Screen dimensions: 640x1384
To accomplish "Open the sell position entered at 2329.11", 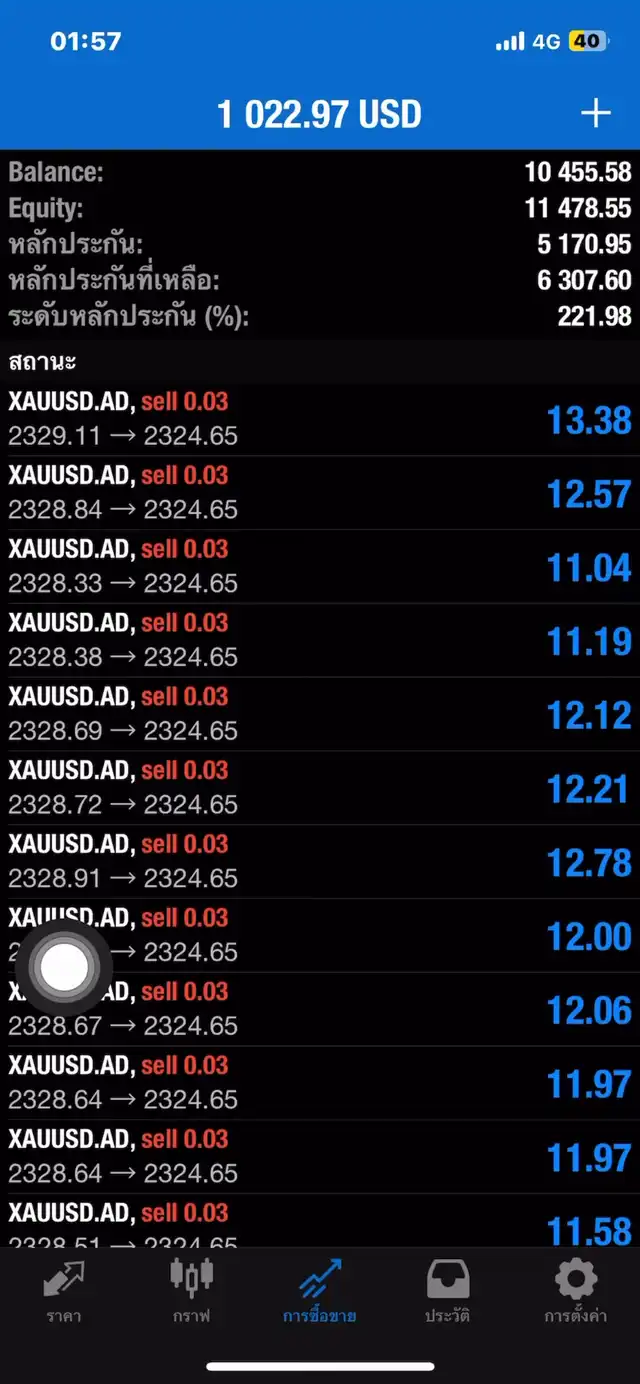I will (320, 420).
